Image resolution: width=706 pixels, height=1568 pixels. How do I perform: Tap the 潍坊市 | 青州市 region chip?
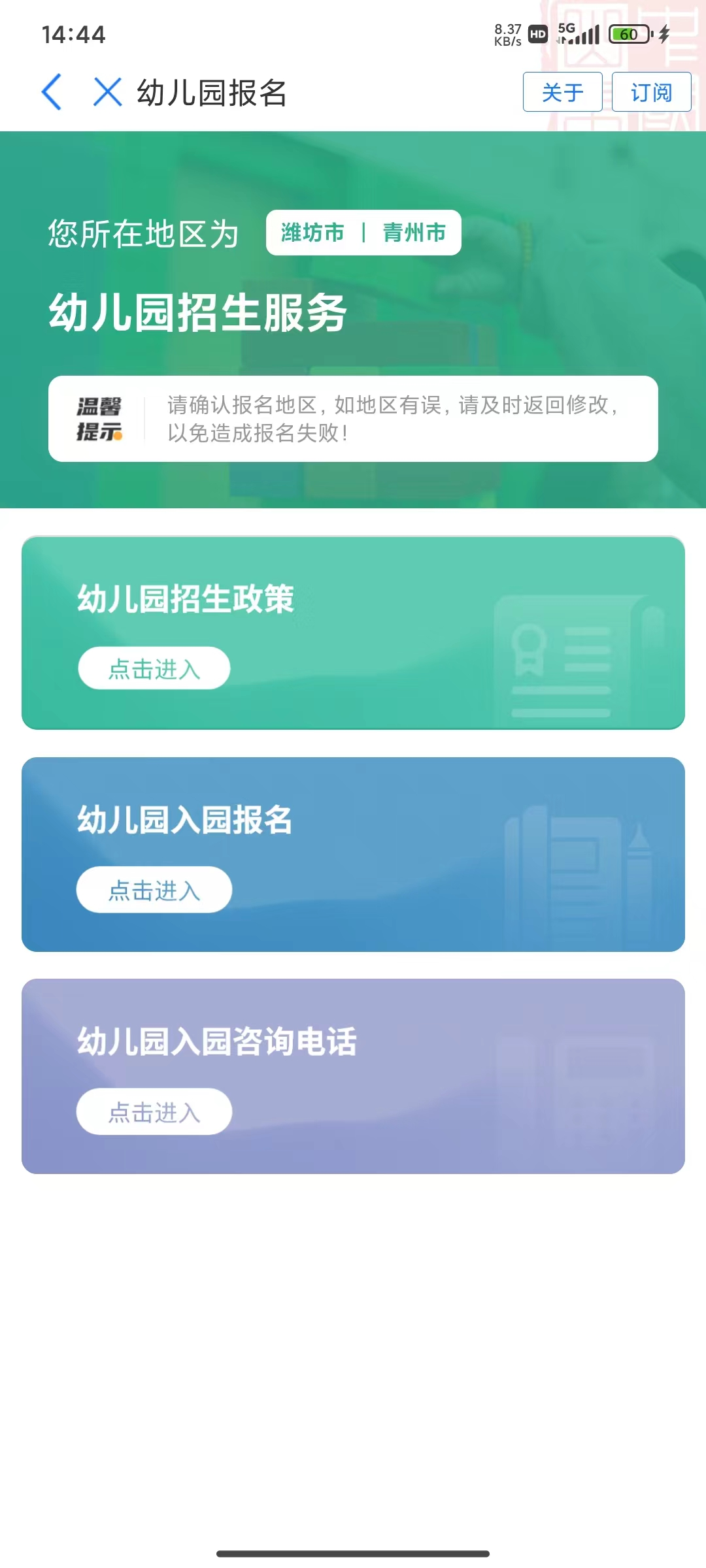click(x=363, y=233)
